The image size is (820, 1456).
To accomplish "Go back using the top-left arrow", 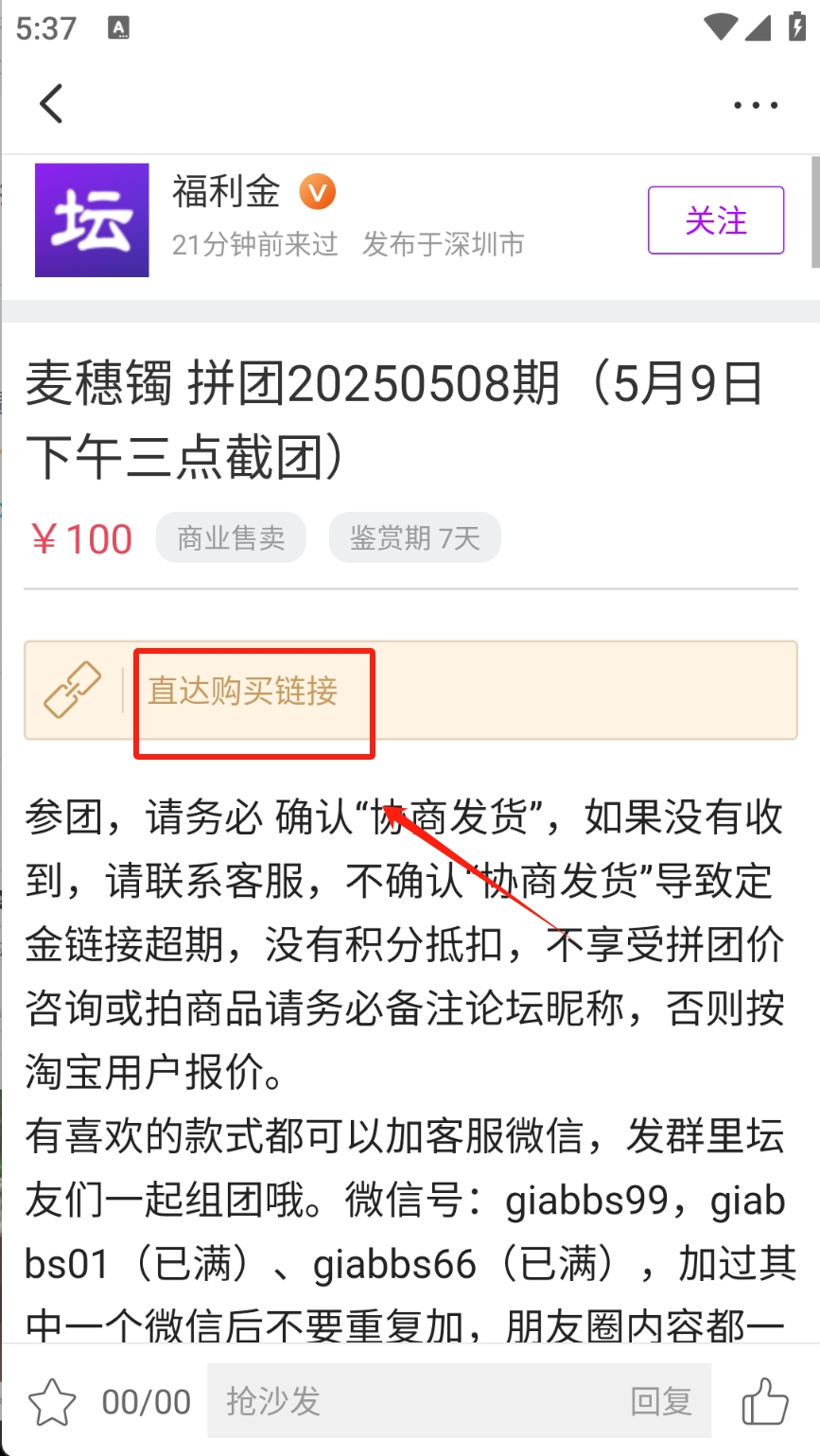I will pos(51,103).
